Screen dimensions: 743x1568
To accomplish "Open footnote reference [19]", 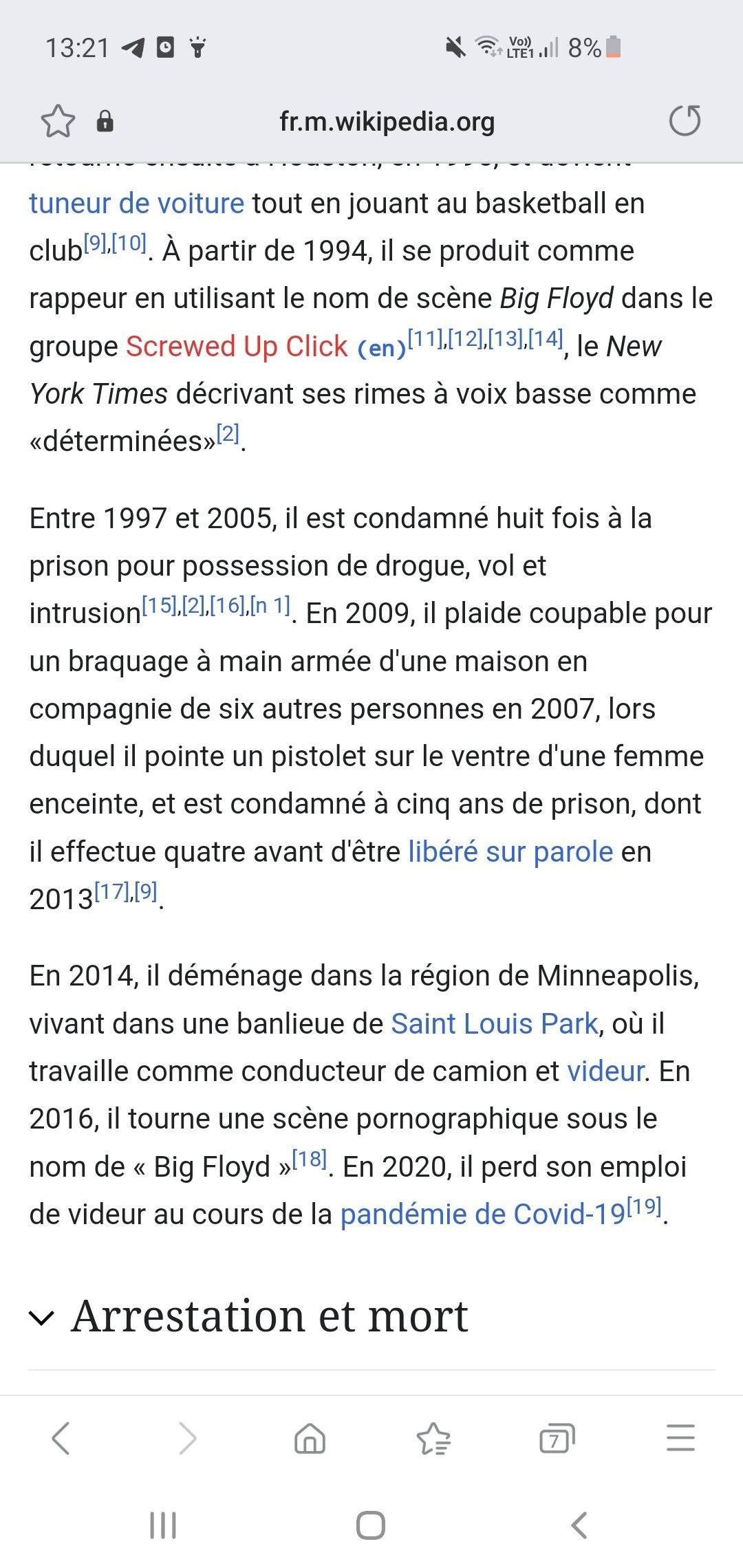I will (645, 1207).
